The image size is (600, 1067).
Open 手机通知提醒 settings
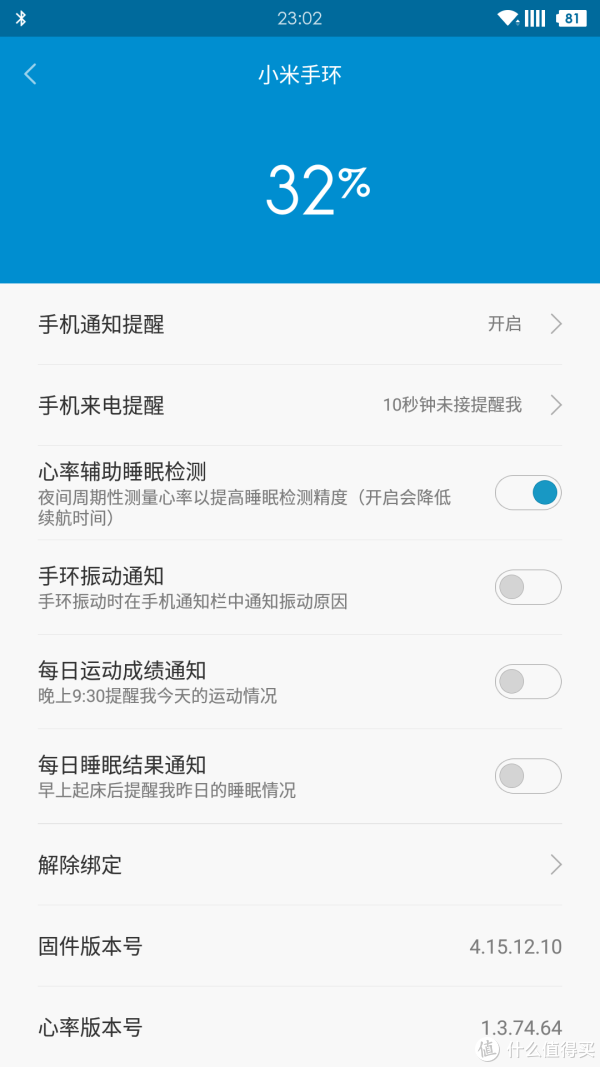300,324
